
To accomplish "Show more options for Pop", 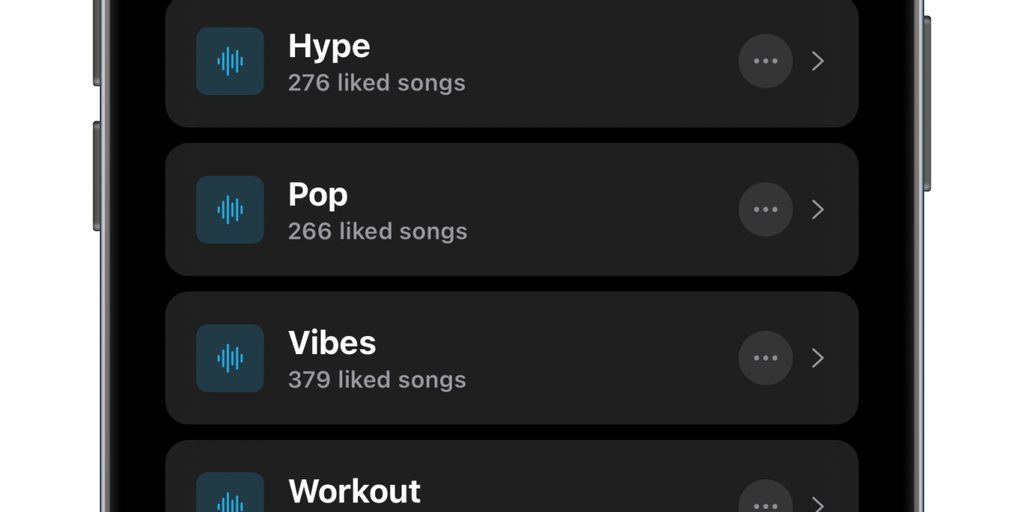I will coord(765,210).
